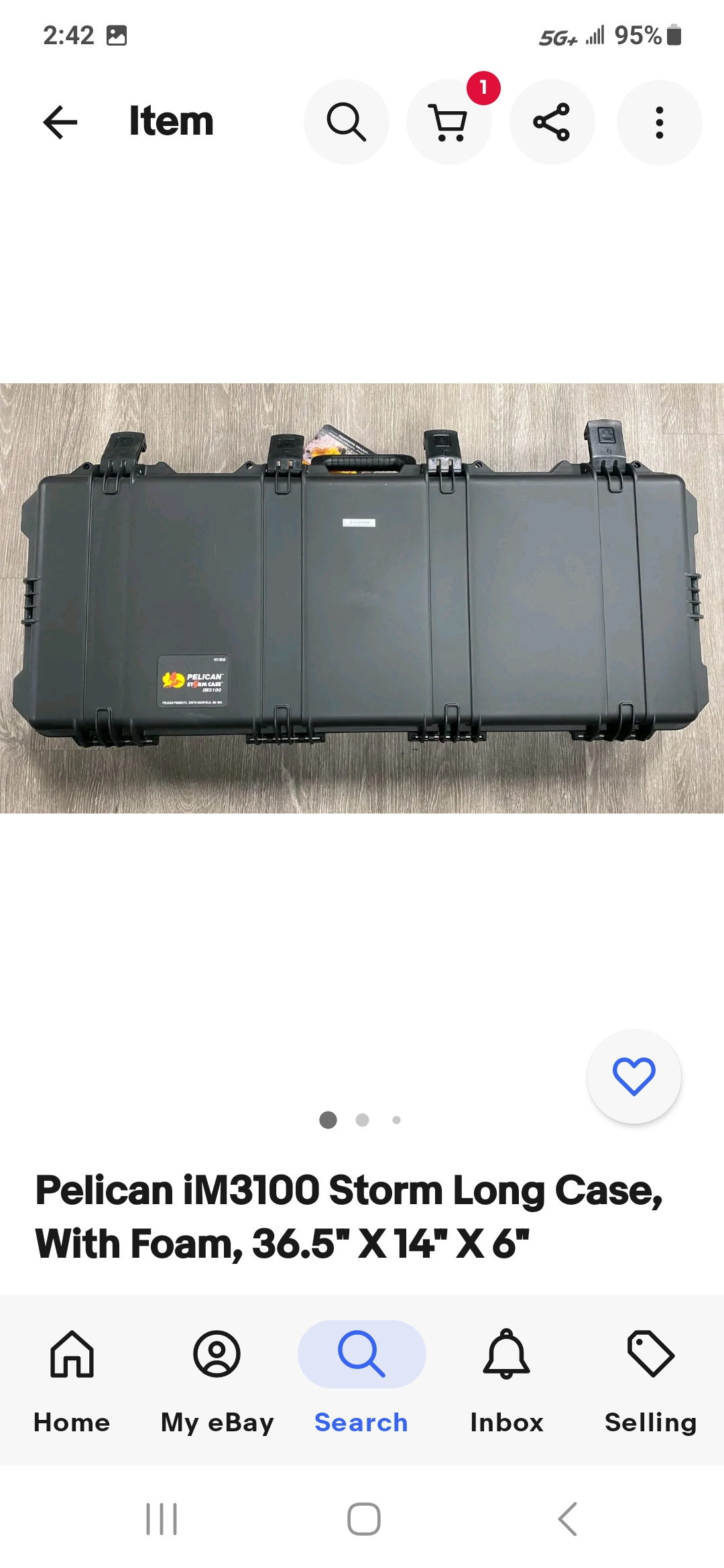Open the overflow menu
Screen dimensions: 724x1568
coord(659,122)
